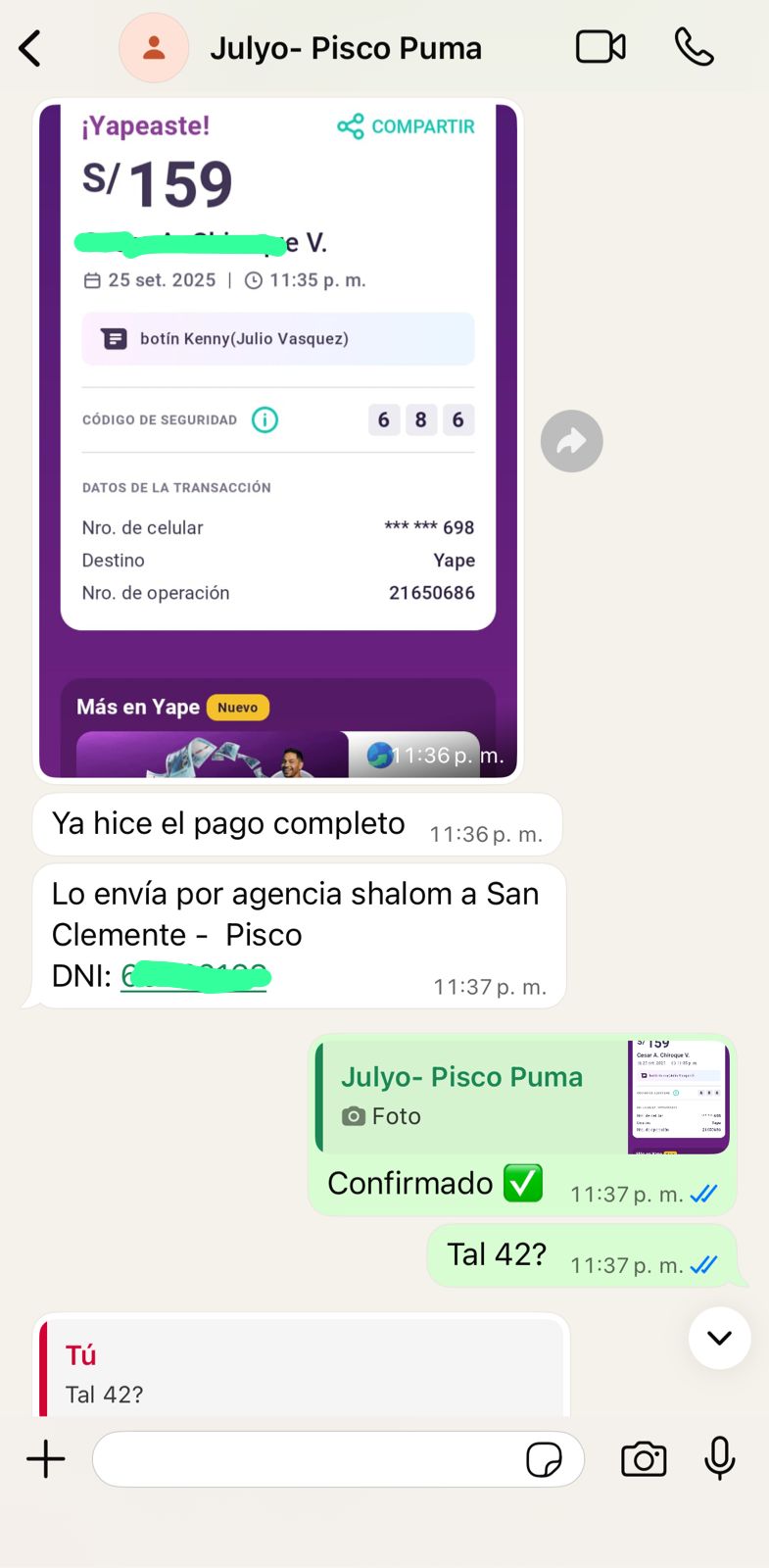The height and width of the screenshot is (1568, 769).
Task: Start a voice call with Julyo
Action: (694, 47)
